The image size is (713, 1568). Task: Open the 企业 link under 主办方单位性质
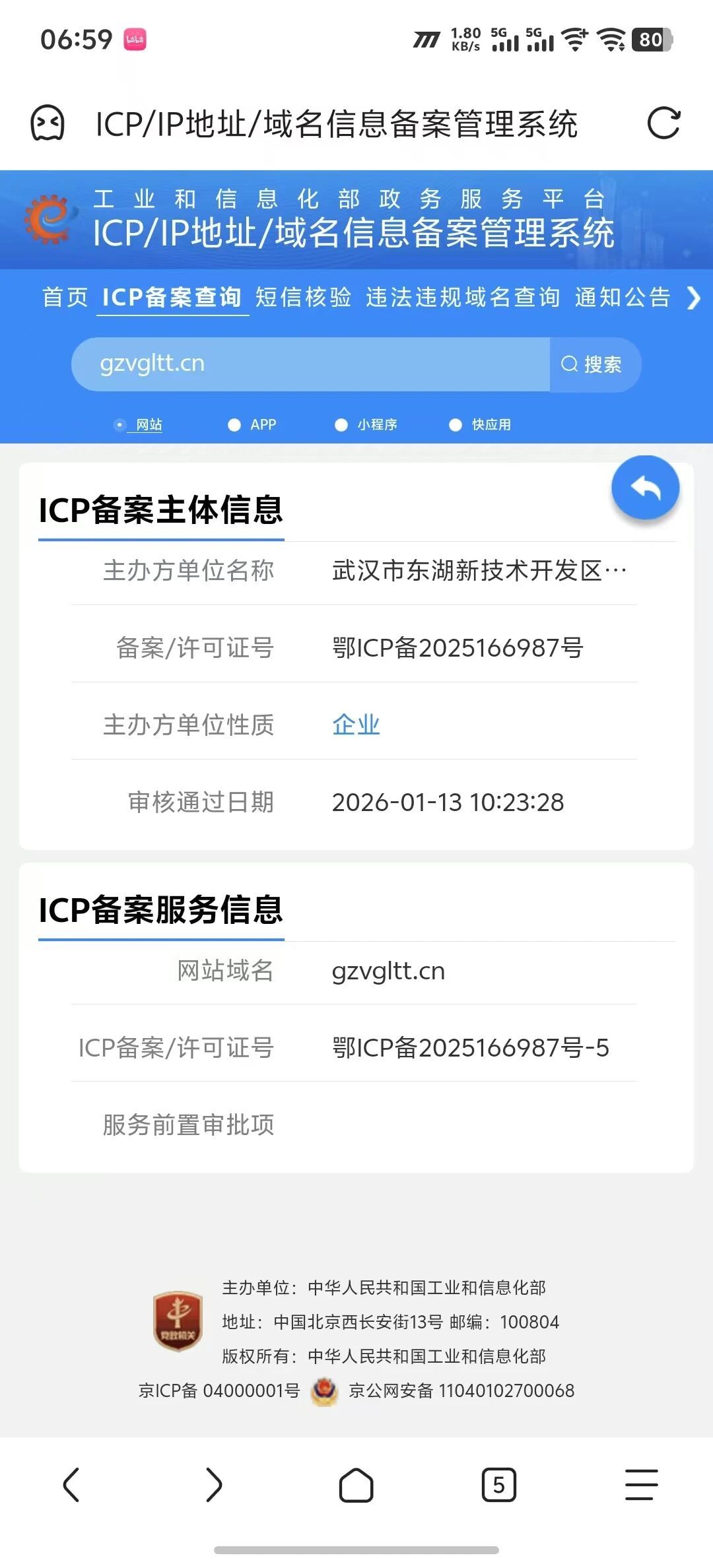[356, 725]
